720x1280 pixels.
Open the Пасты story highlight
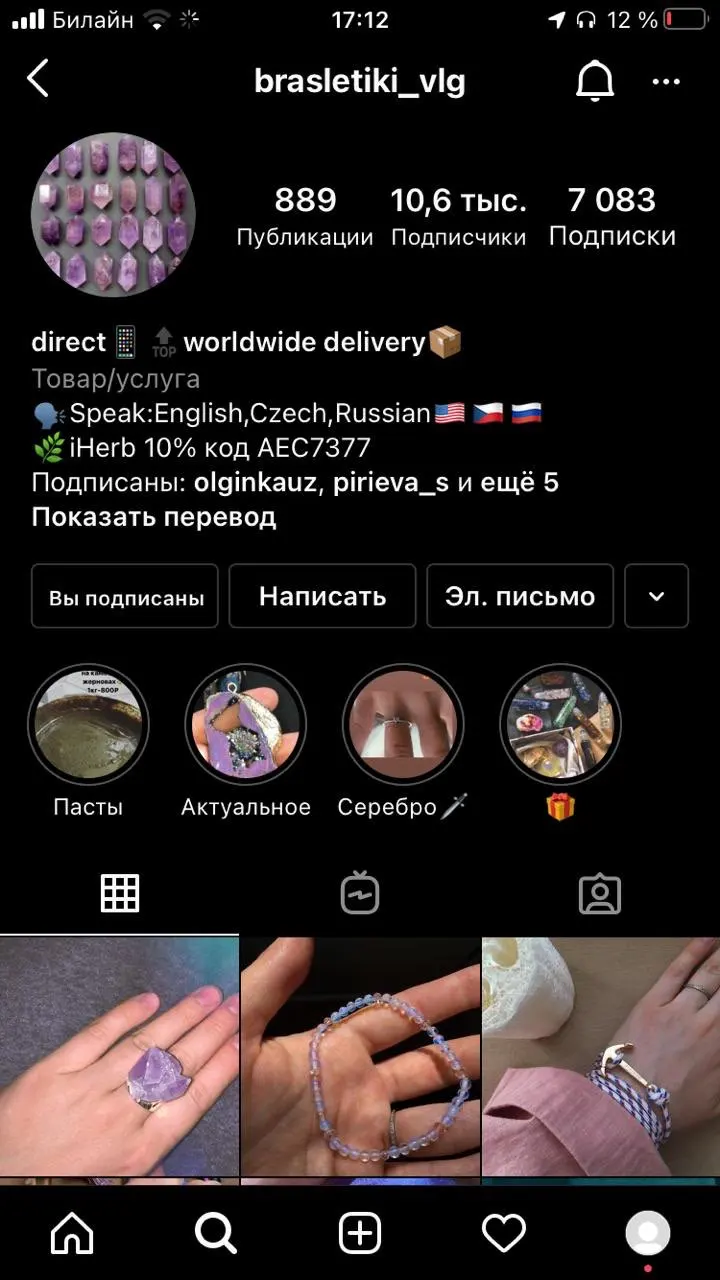[88, 725]
